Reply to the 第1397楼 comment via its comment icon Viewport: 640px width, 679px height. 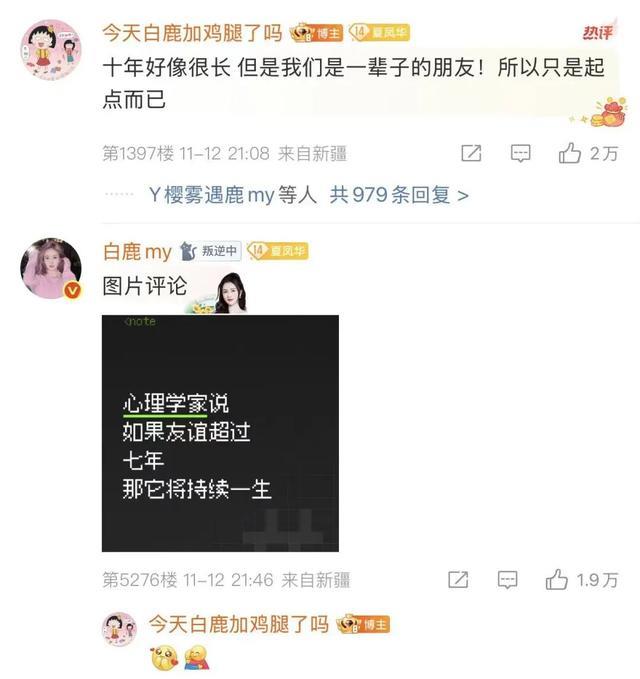point(520,153)
